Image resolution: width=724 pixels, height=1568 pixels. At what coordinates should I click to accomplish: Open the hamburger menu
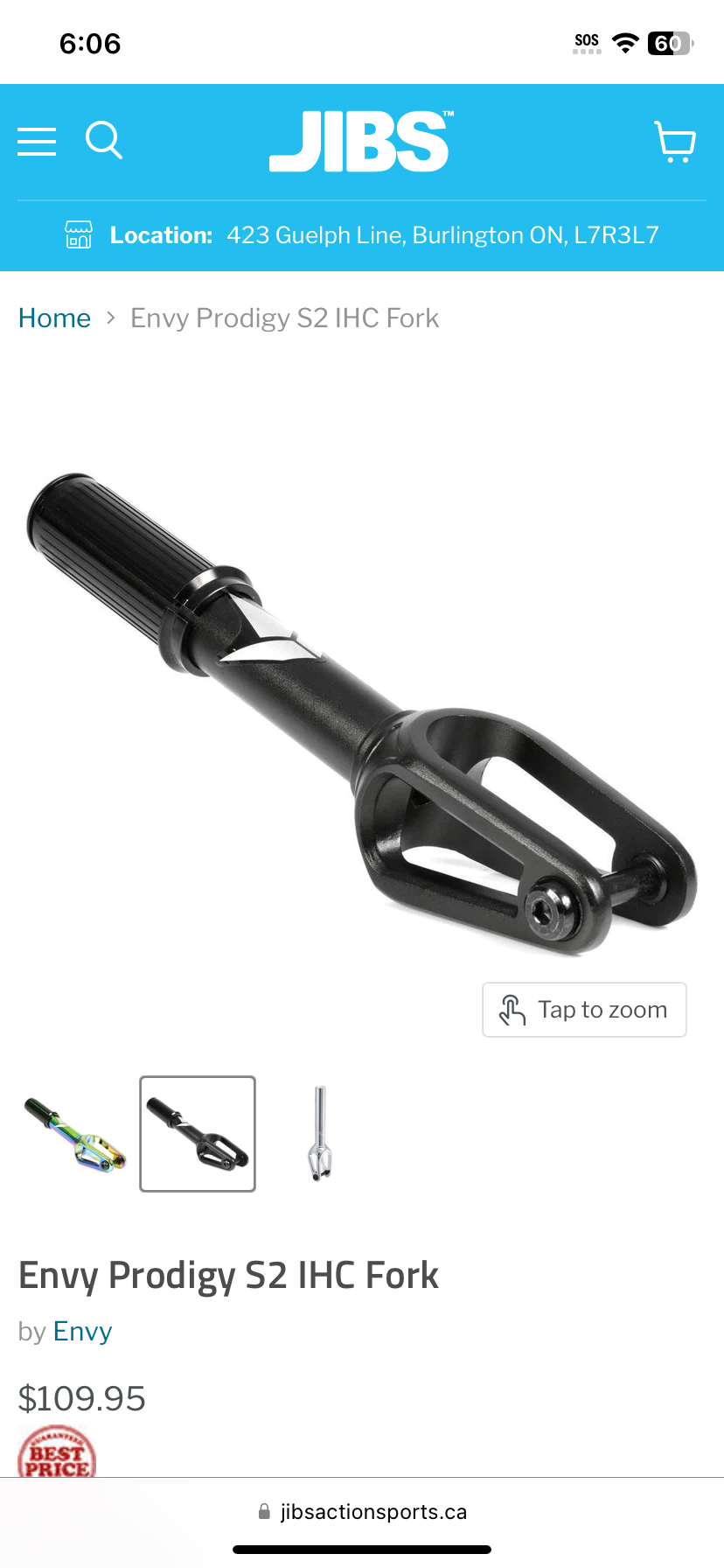point(37,141)
